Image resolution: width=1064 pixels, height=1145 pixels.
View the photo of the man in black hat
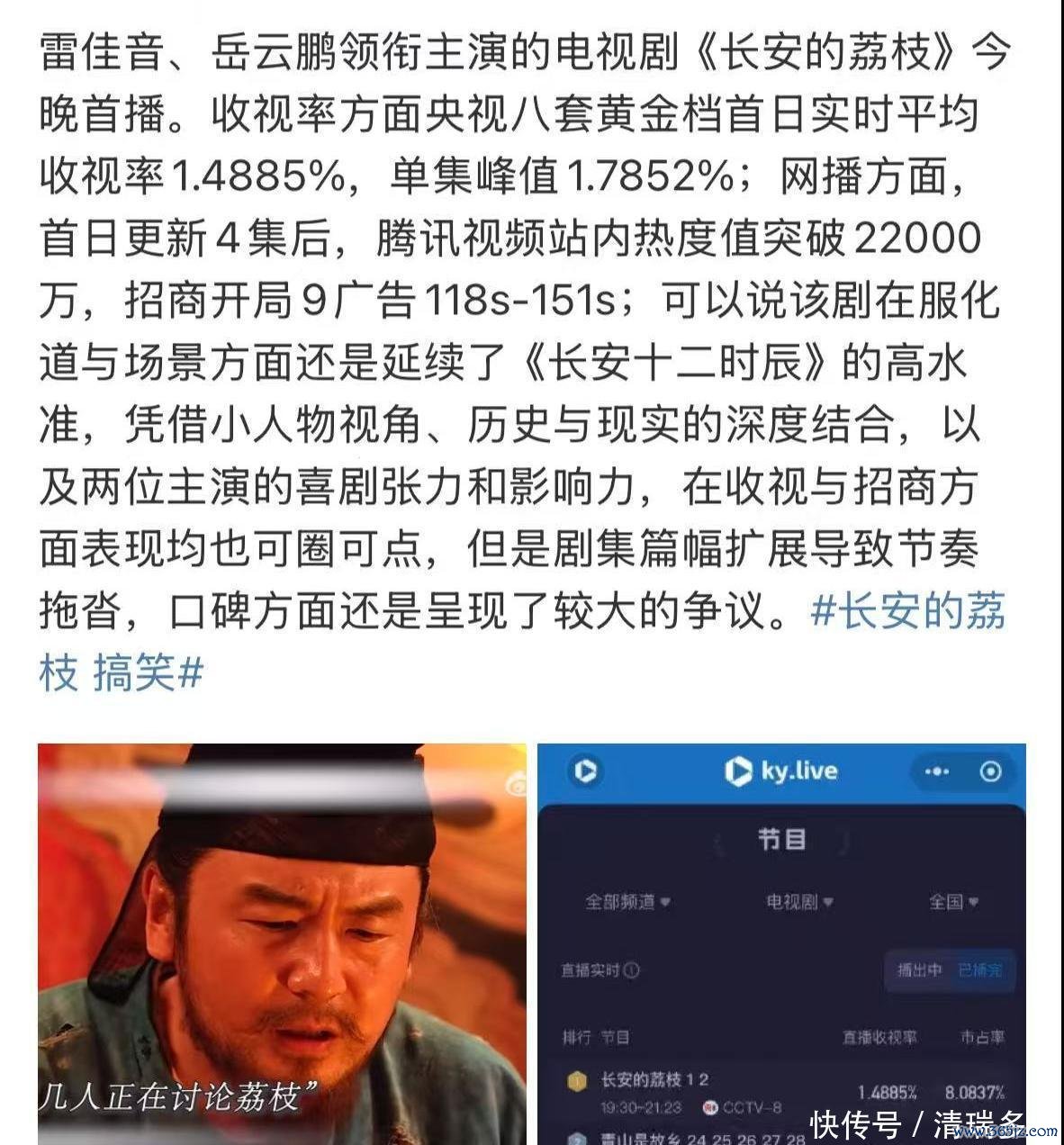(282, 942)
